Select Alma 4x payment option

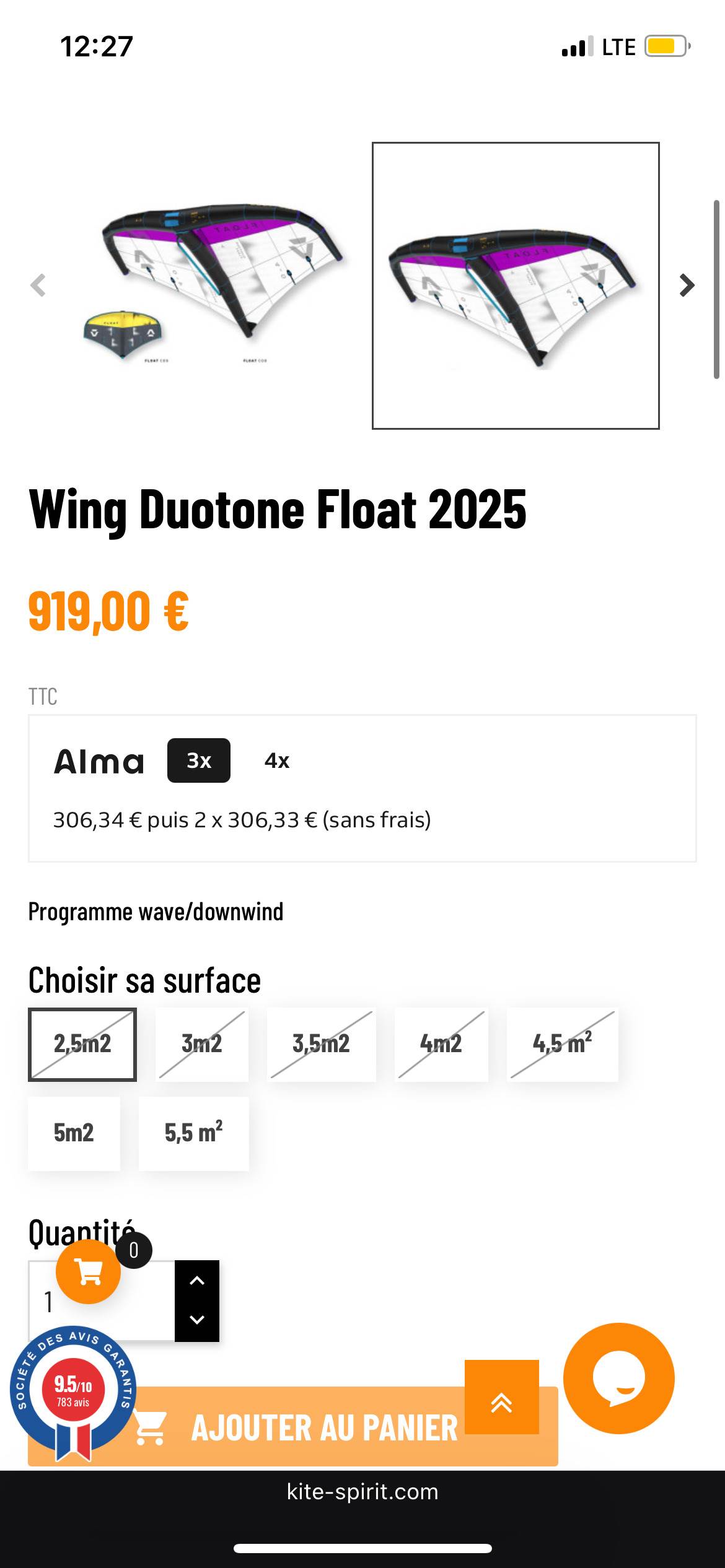click(x=277, y=760)
